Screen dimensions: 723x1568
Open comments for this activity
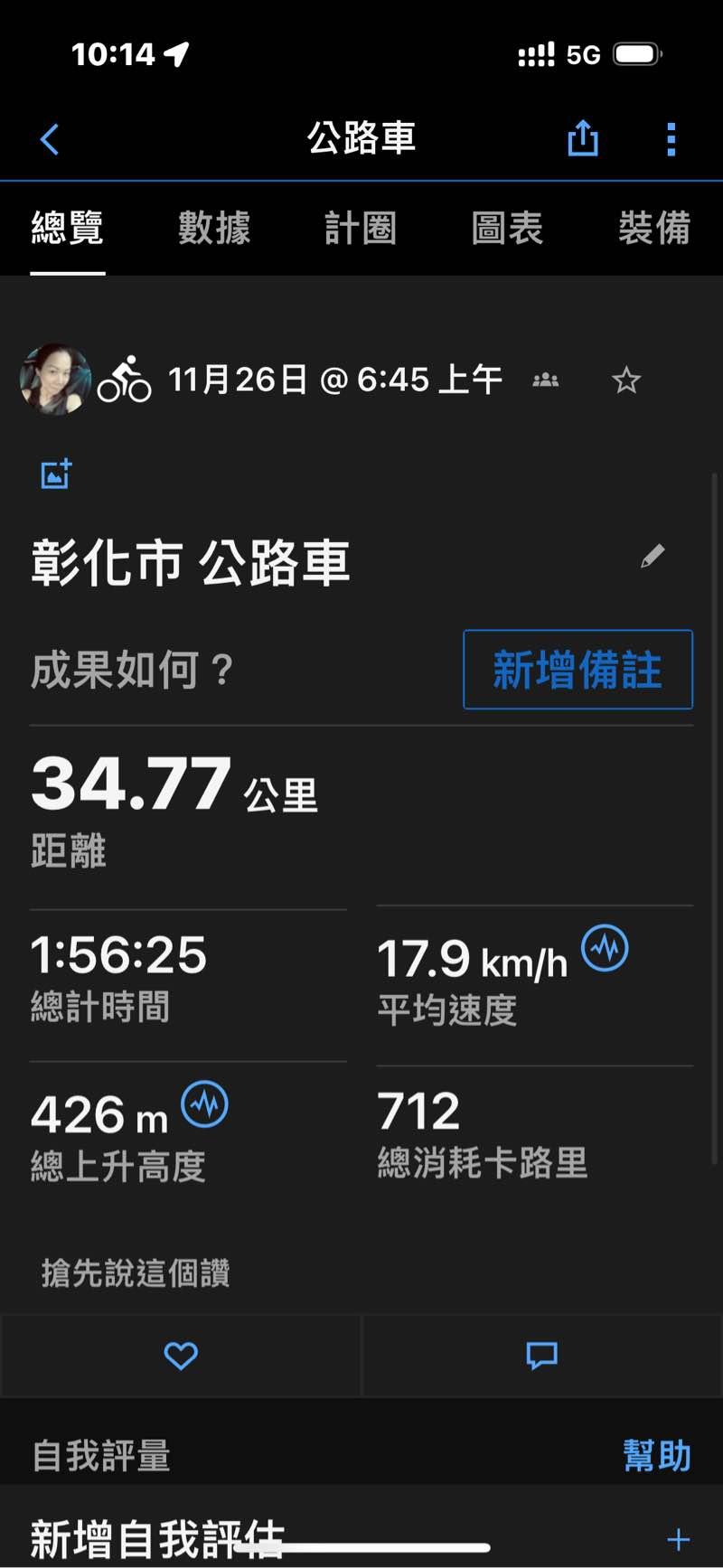click(x=541, y=1355)
